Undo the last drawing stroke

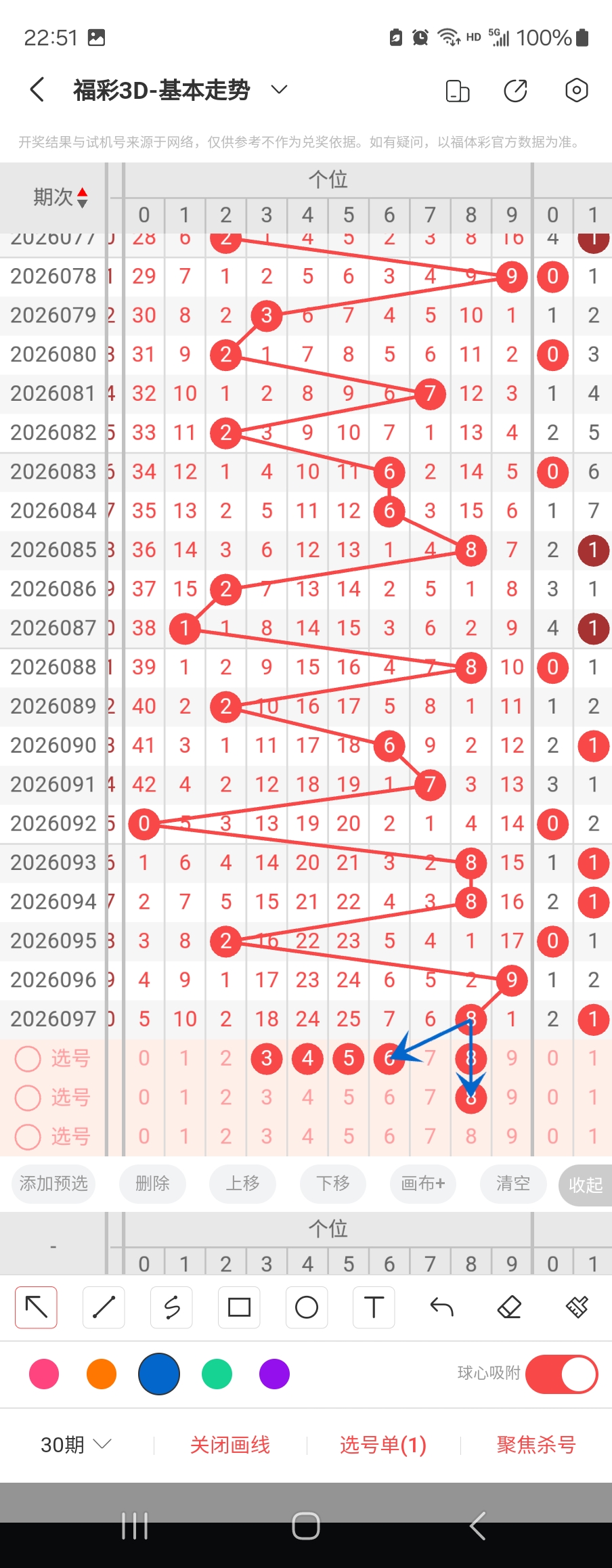coord(441,1307)
